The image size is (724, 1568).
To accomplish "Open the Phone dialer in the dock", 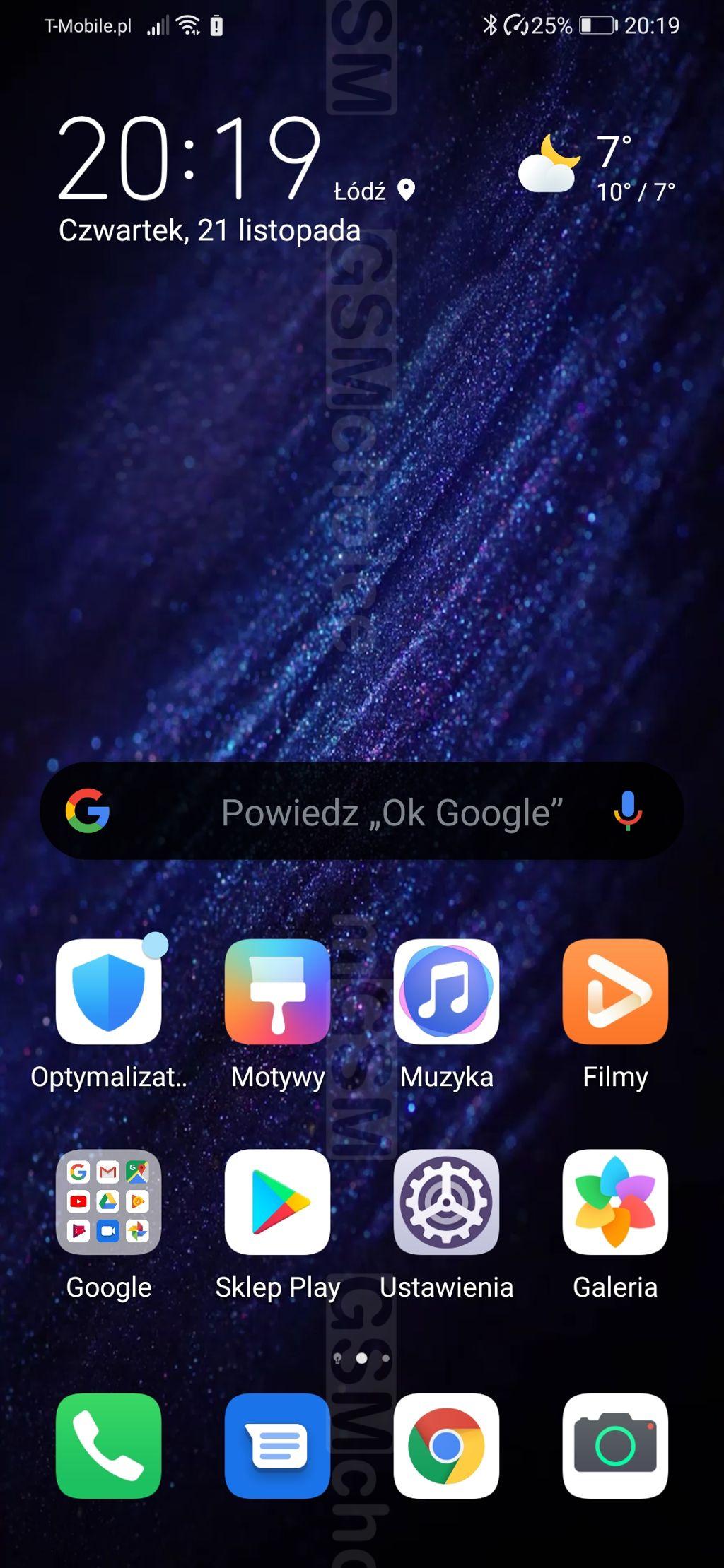I will click(108, 1446).
